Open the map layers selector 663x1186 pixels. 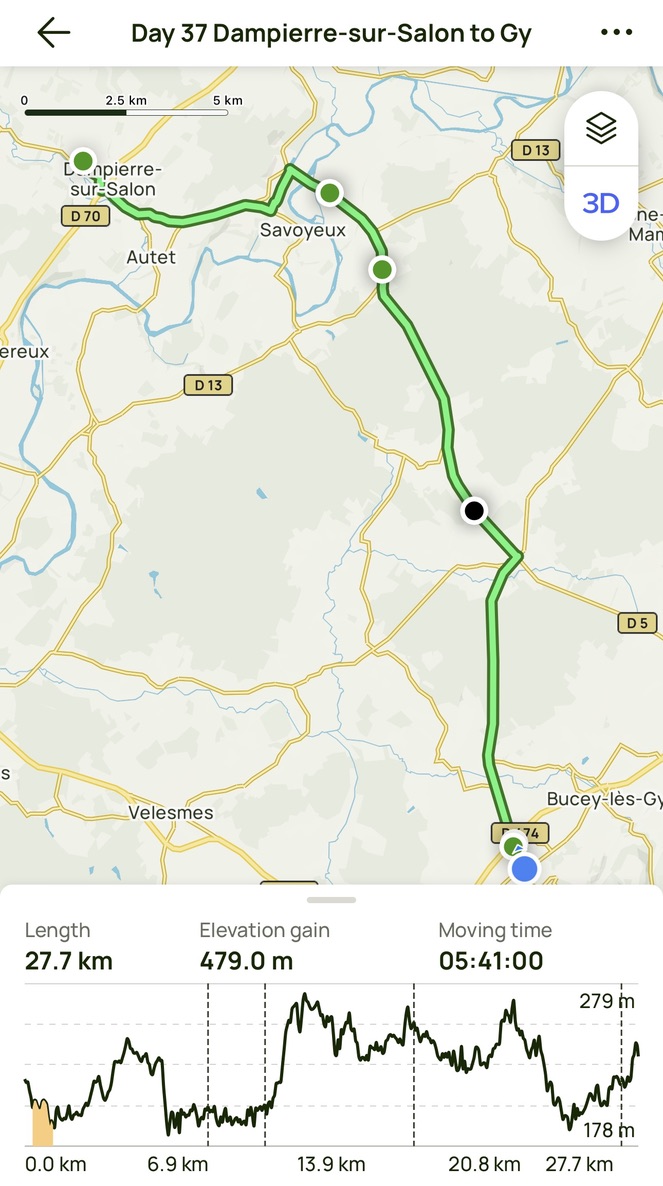[x=601, y=128]
